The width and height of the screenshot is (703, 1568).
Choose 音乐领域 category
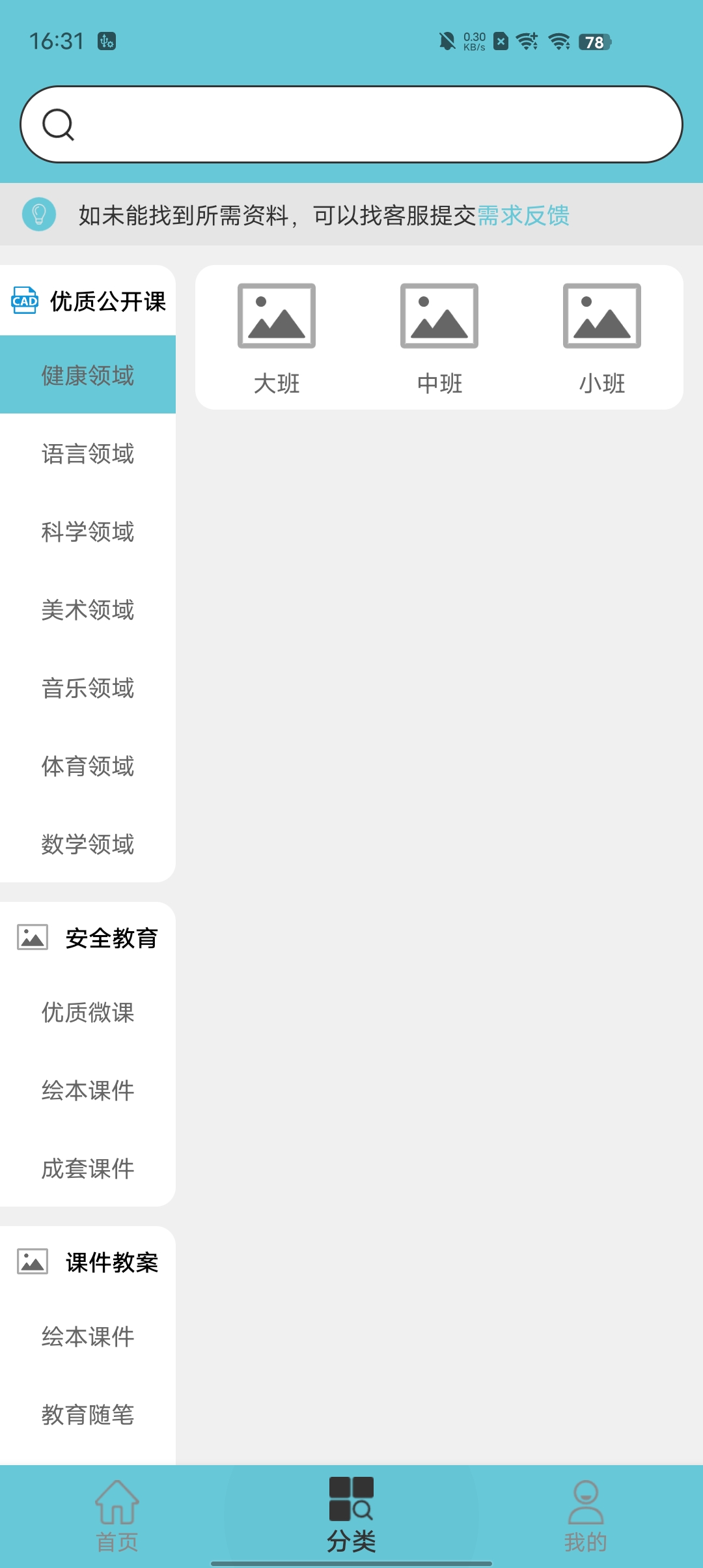[x=88, y=688]
